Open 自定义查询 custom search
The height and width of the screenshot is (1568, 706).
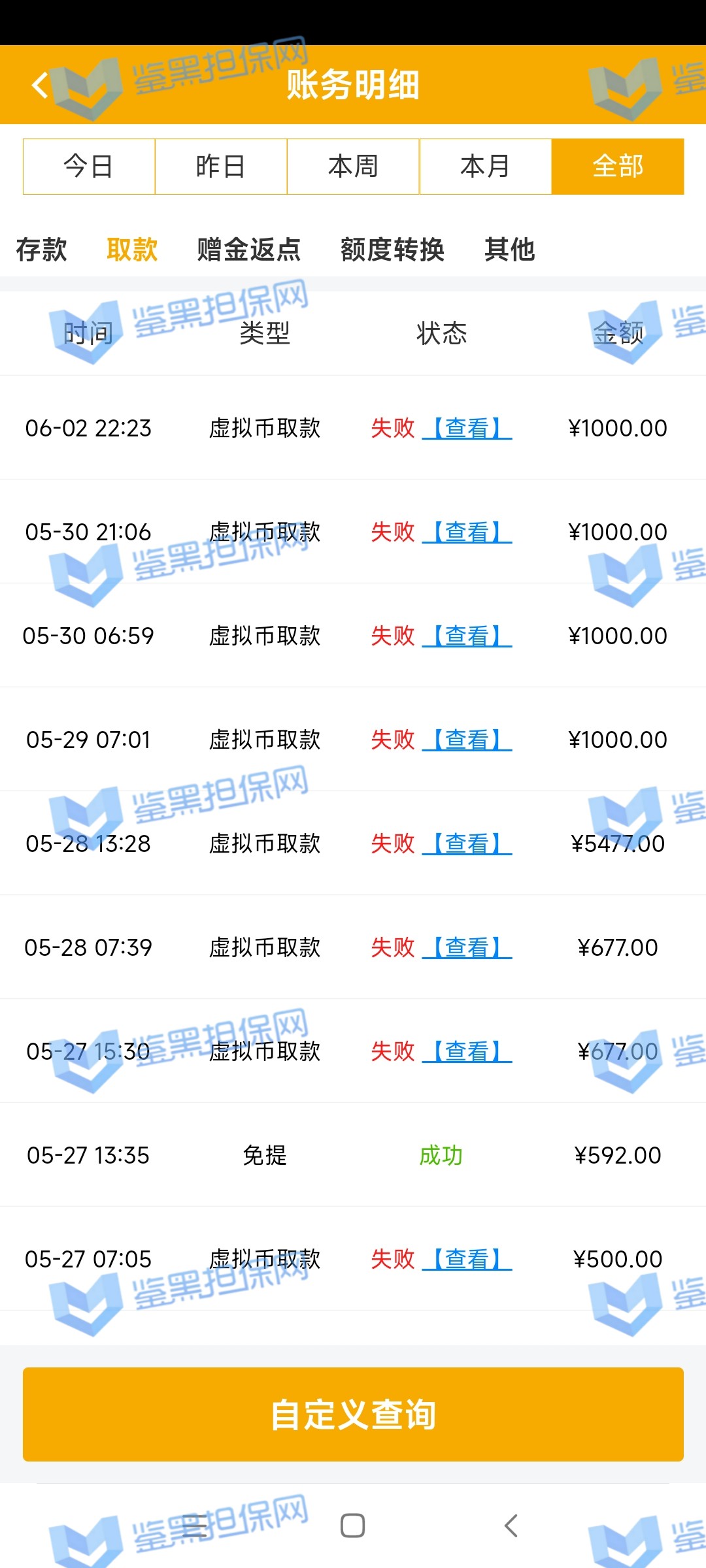pos(353,1414)
